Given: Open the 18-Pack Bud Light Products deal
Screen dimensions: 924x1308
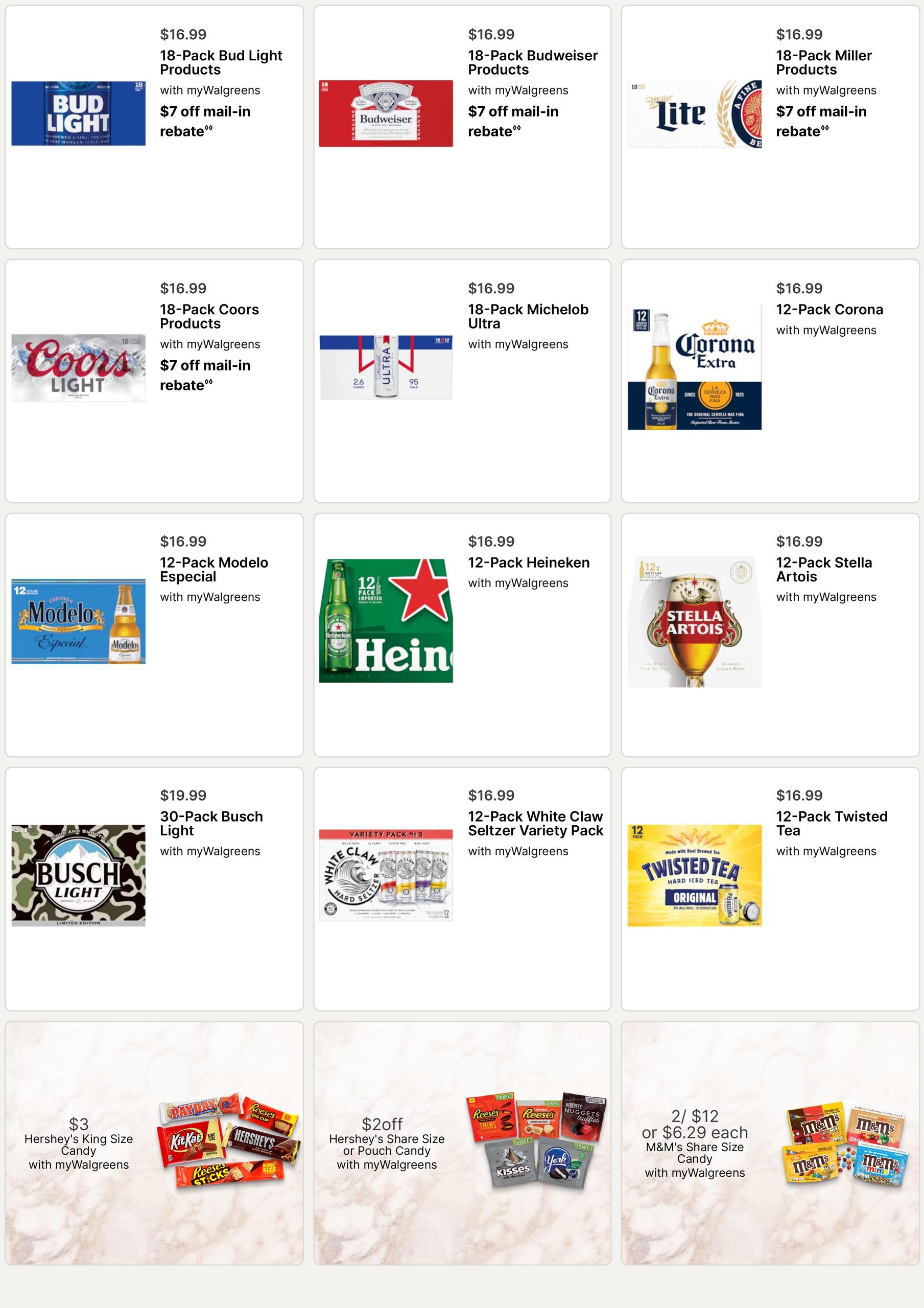Looking at the screenshot, I should pos(154,127).
